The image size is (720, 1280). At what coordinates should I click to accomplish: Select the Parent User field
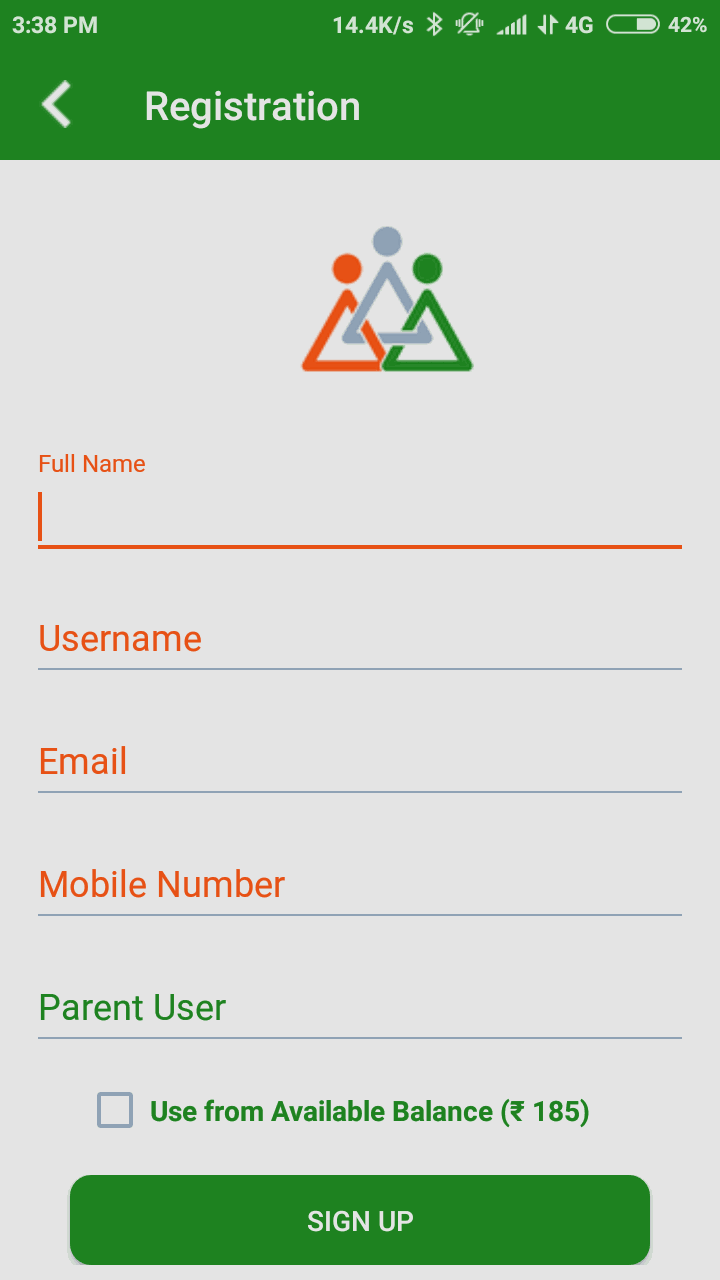tap(360, 1008)
